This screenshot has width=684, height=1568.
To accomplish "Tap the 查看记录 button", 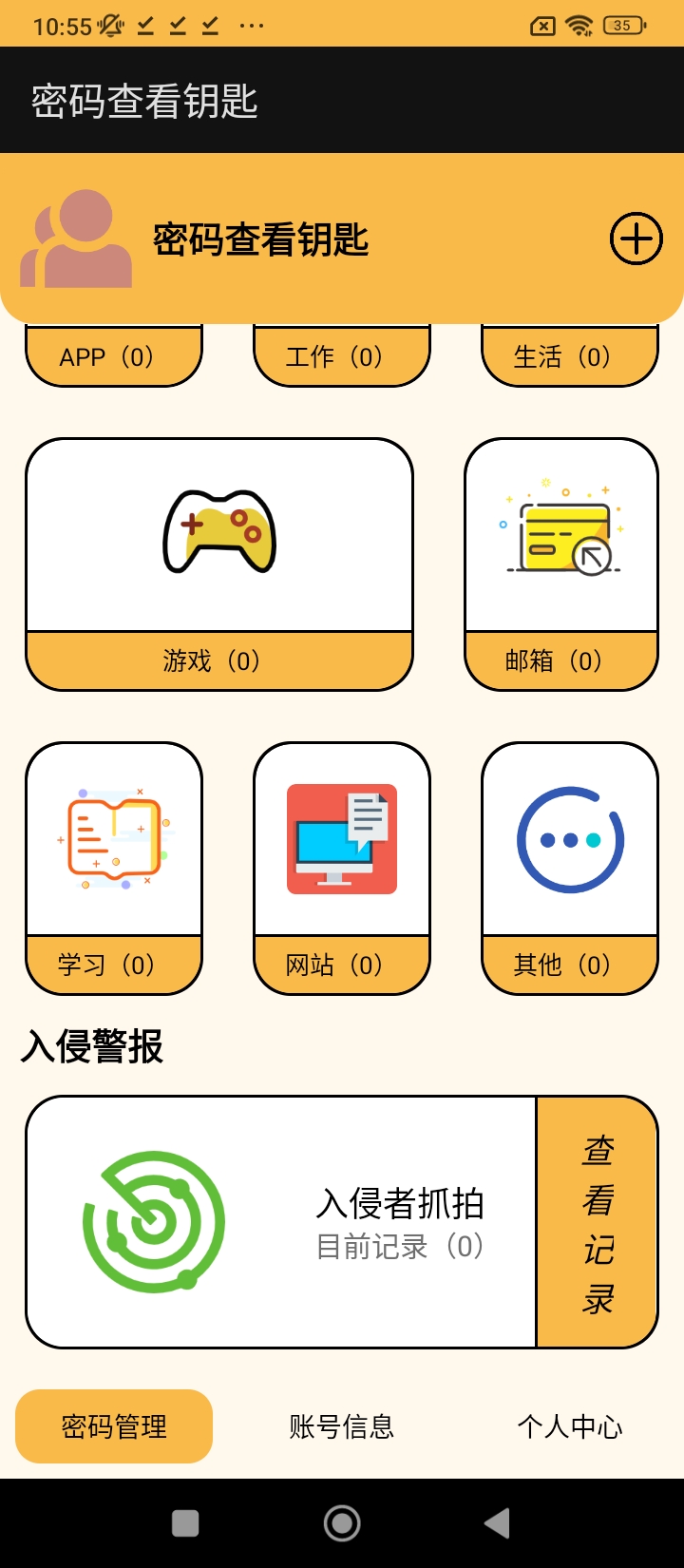I will 598,1222.
